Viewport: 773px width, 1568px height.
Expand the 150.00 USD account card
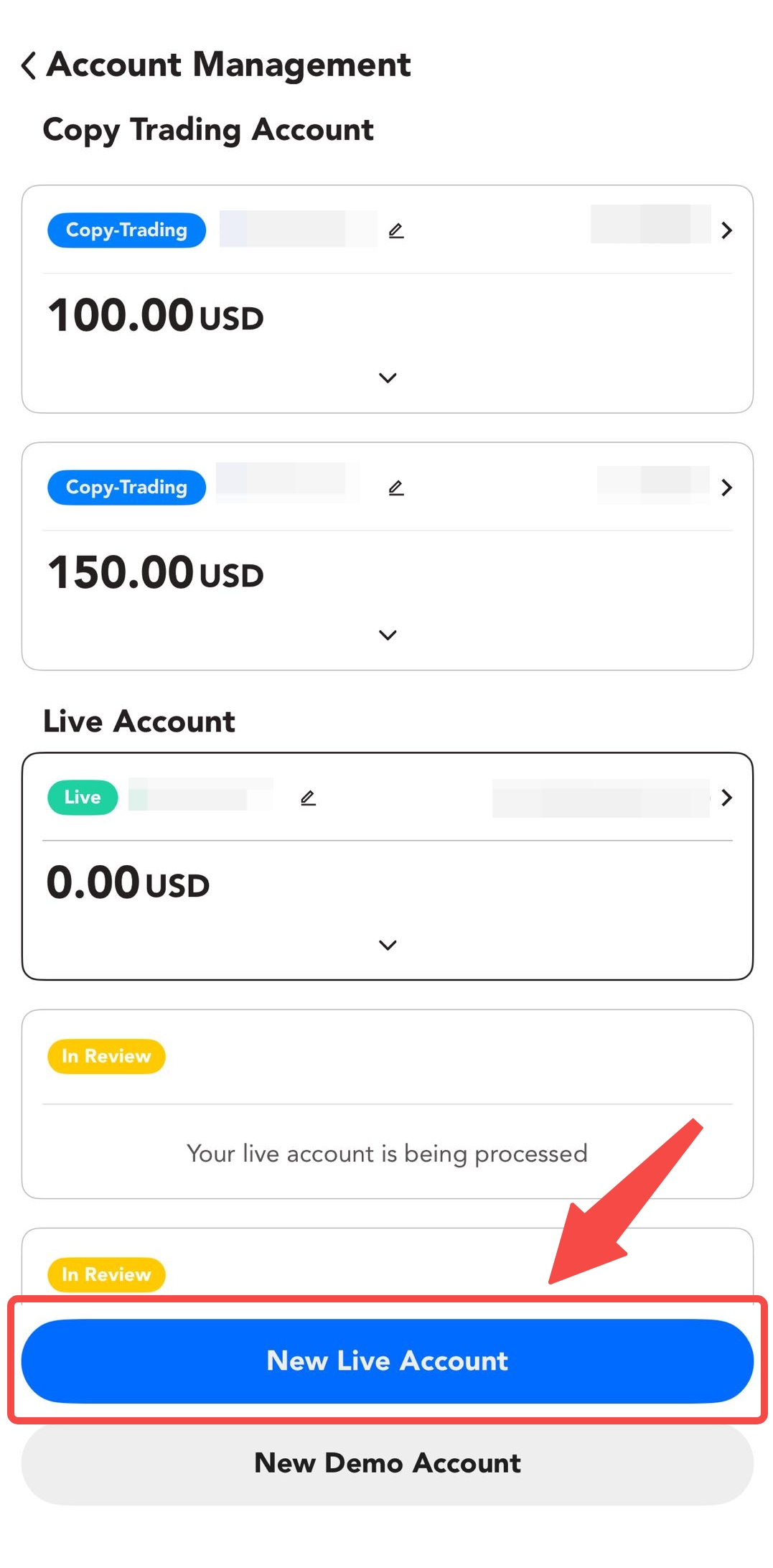pyautogui.click(x=388, y=635)
